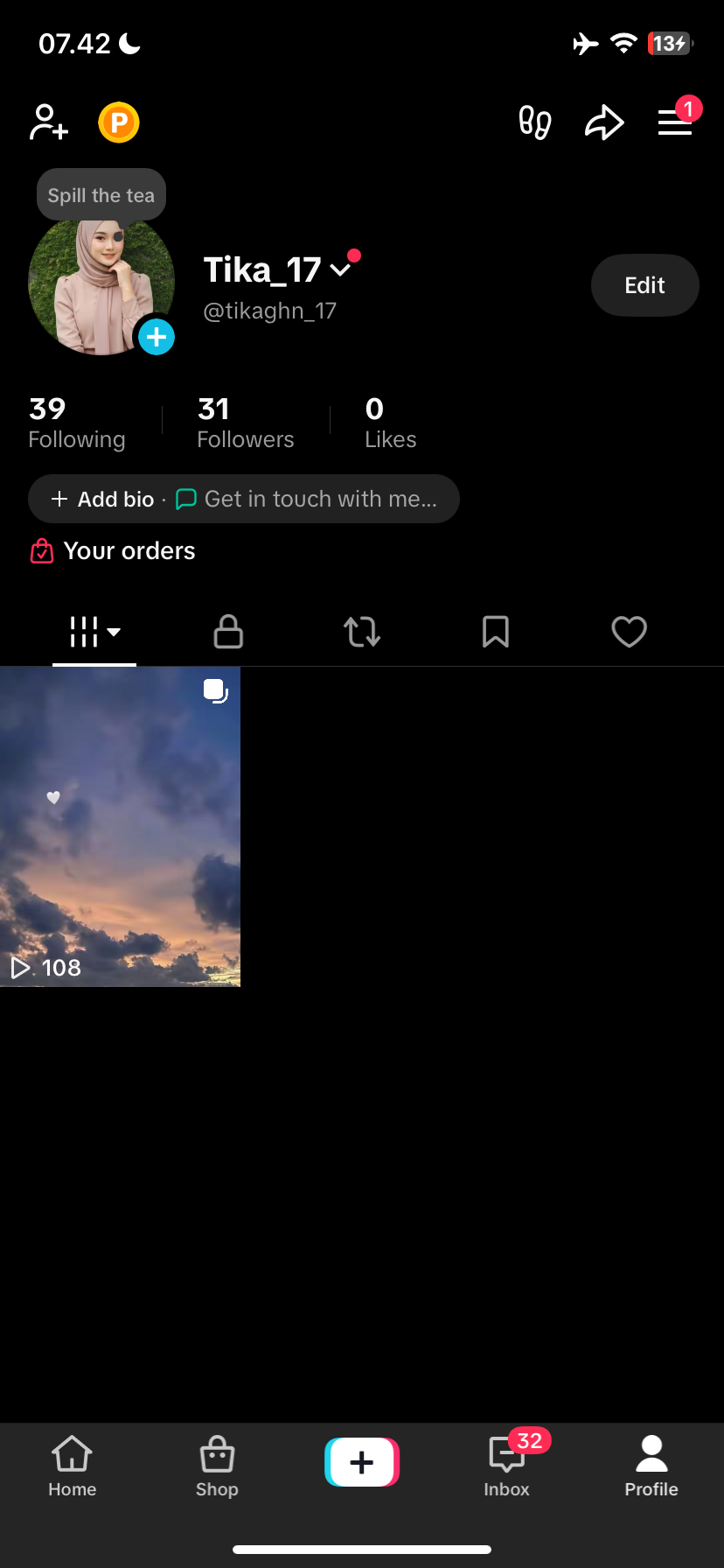Go to the Inbox tab
This screenshot has width=724, height=1568.
507,1466
